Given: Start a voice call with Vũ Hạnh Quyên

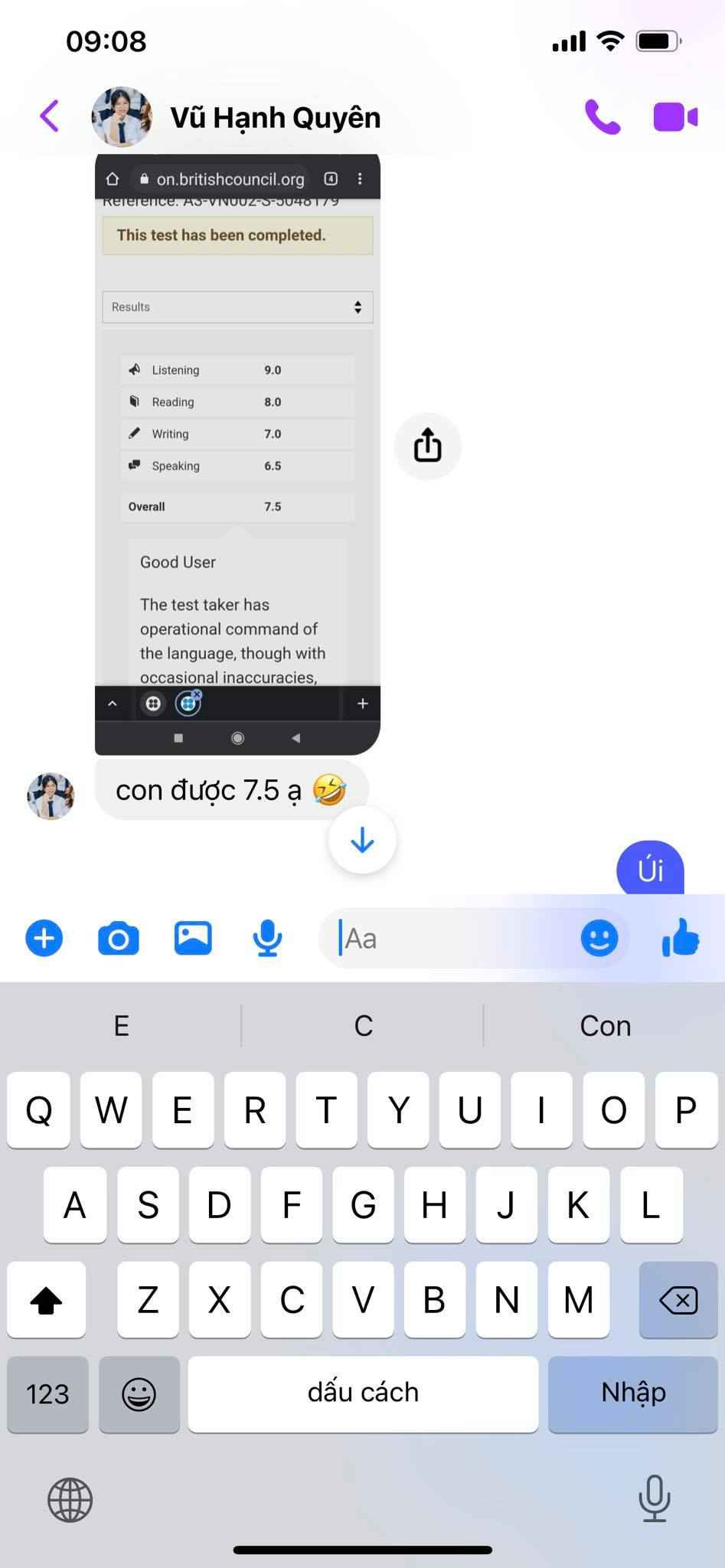Looking at the screenshot, I should click(x=603, y=117).
